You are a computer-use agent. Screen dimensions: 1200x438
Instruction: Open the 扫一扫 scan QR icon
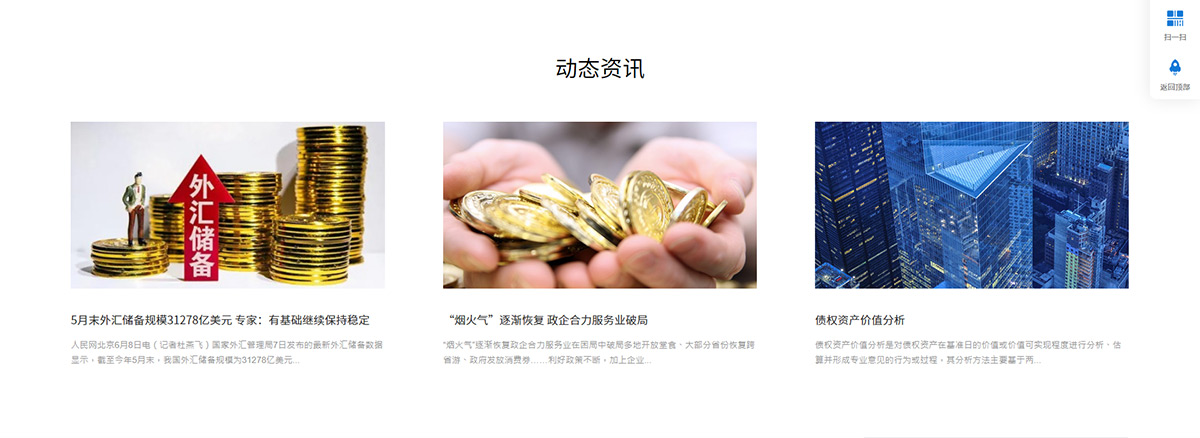coord(1175,19)
